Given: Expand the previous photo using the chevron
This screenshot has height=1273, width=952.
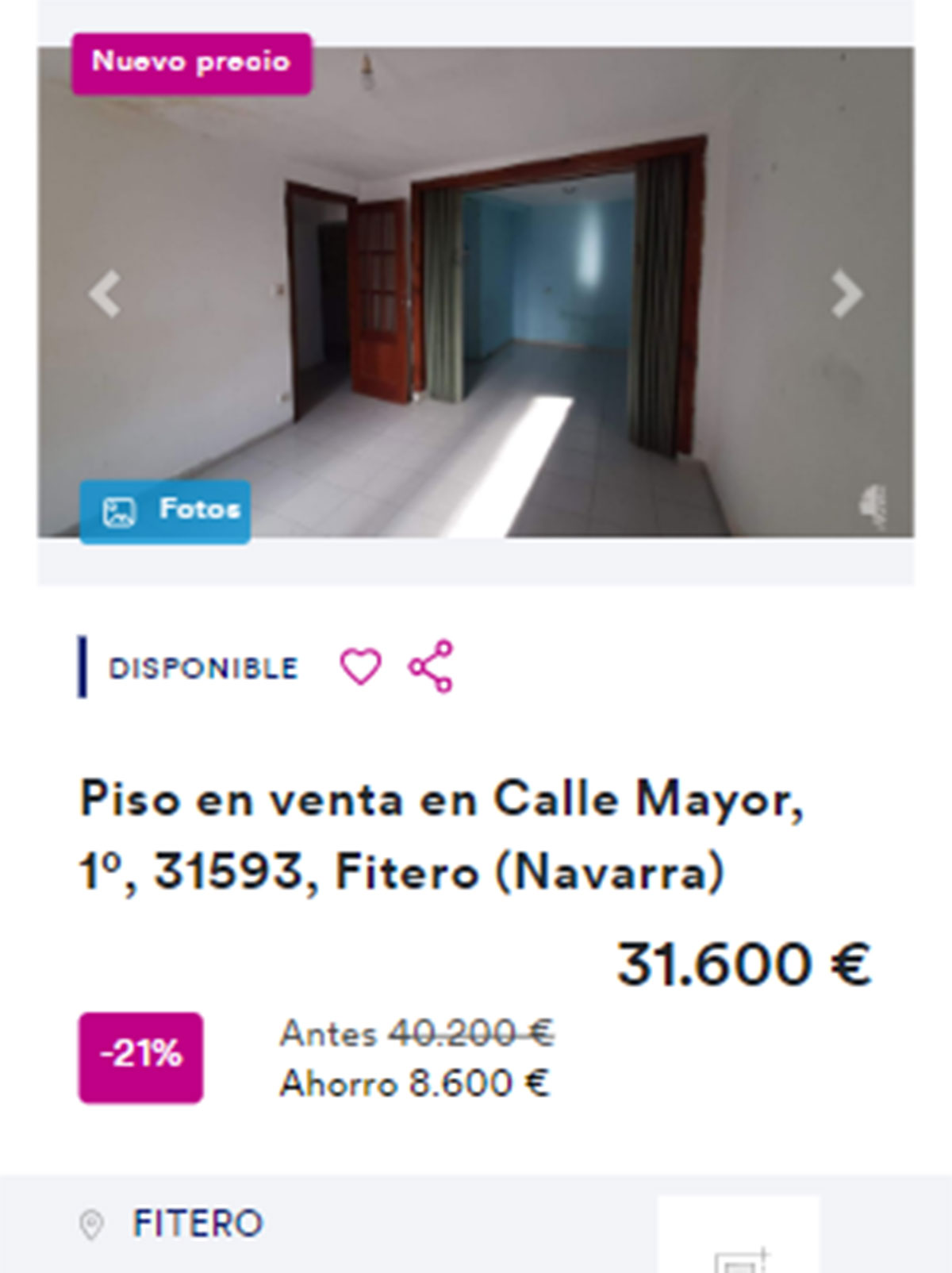Looking at the screenshot, I should click(x=106, y=294).
